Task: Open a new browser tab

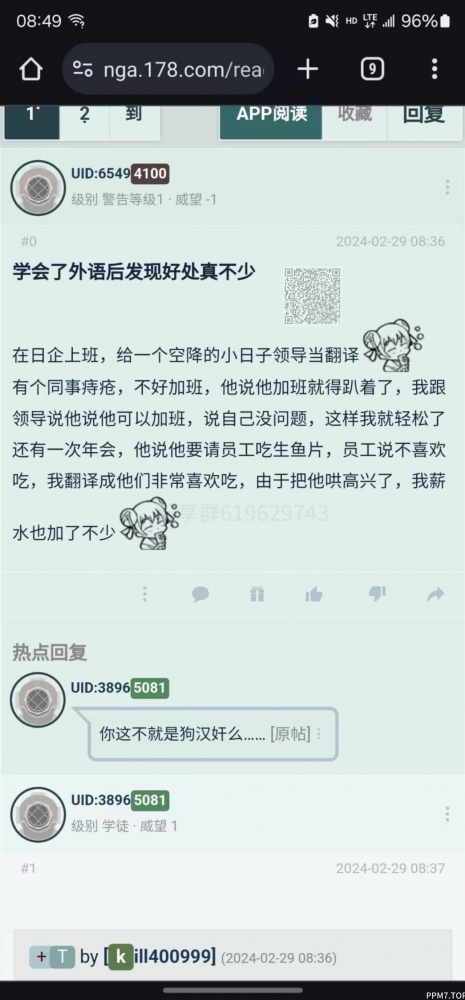Action: click(307, 69)
